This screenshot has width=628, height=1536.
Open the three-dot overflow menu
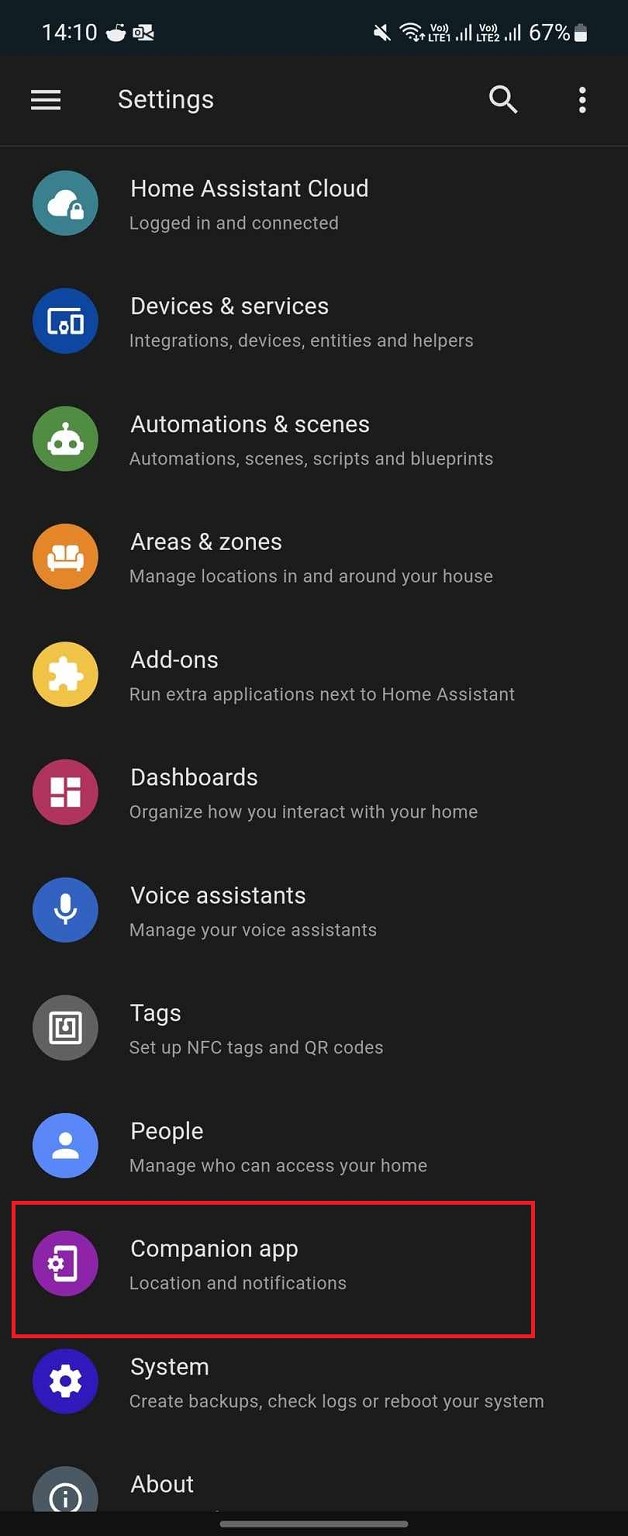click(x=582, y=99)
